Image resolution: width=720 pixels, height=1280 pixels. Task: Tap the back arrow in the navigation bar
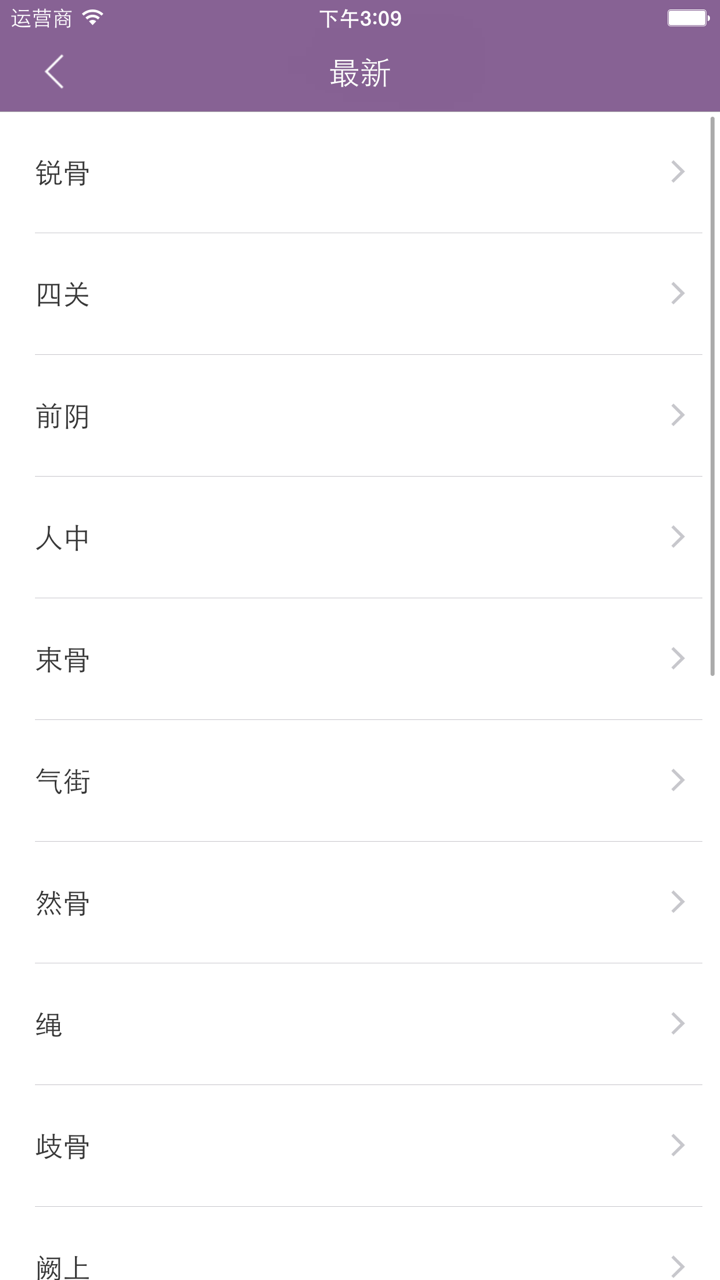[54, 72]
